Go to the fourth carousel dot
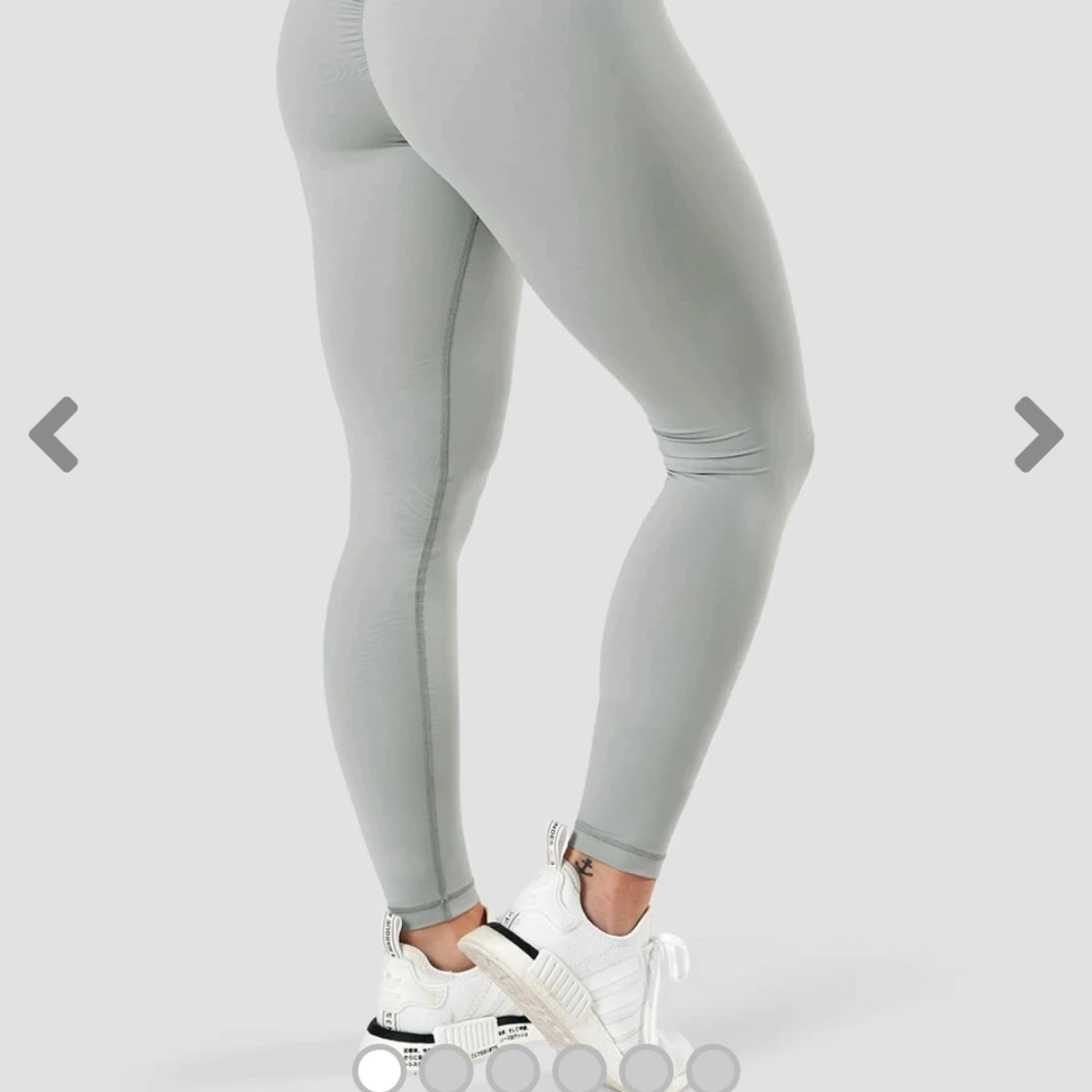Image resolution: width=1092 pixels, height=1092 pixels. point(579,1069)
